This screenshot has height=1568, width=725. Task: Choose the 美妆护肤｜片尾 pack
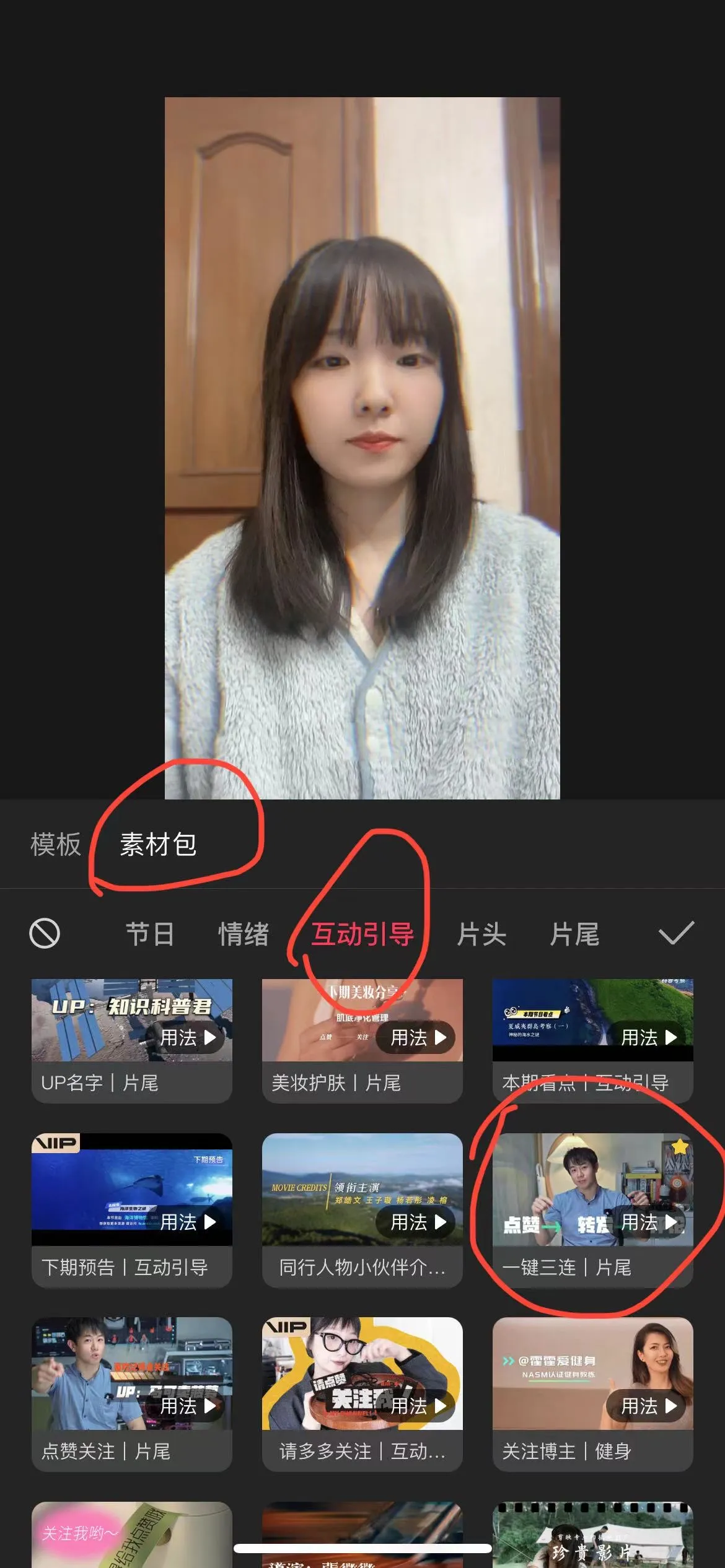coord(322,1016)
